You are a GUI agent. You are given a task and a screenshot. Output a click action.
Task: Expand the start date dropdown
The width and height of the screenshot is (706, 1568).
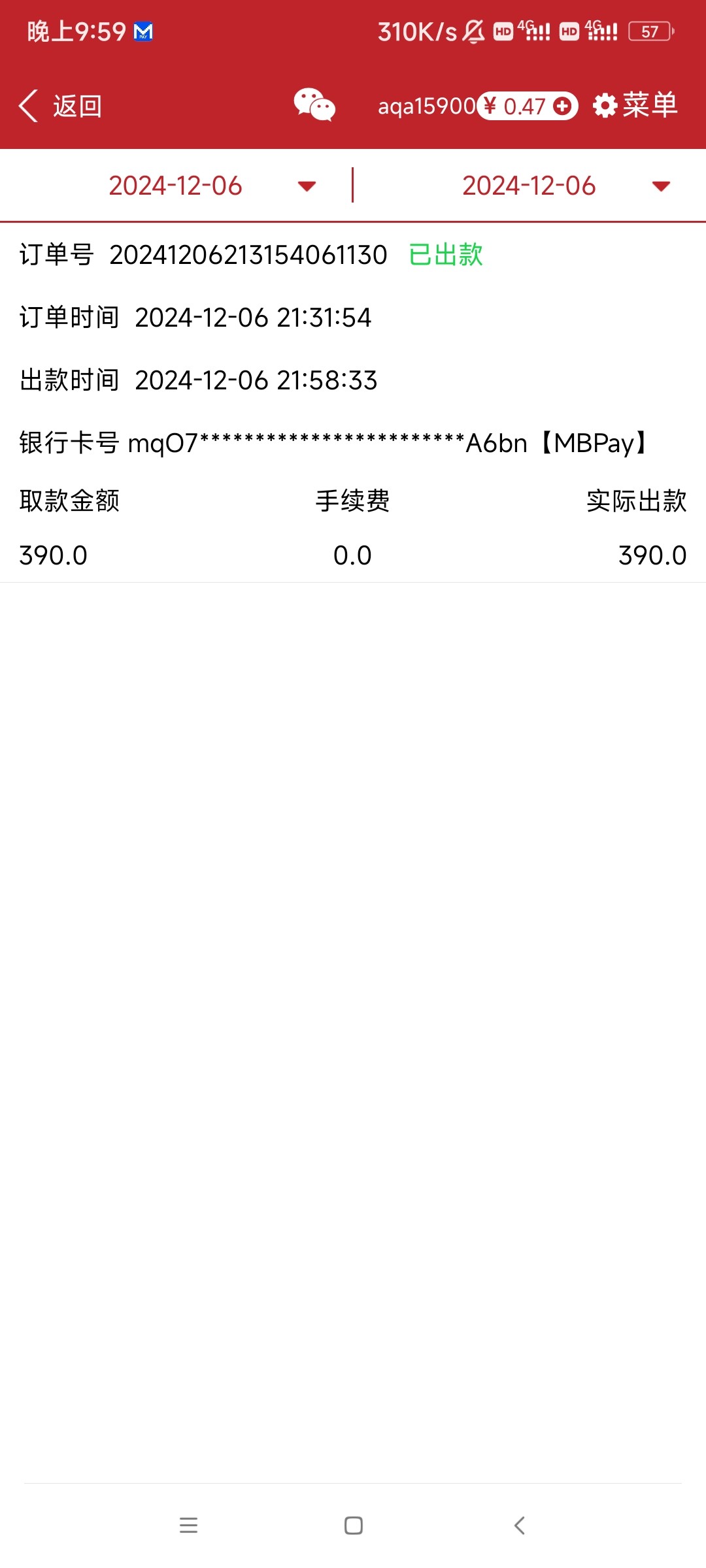pos(307,186)
